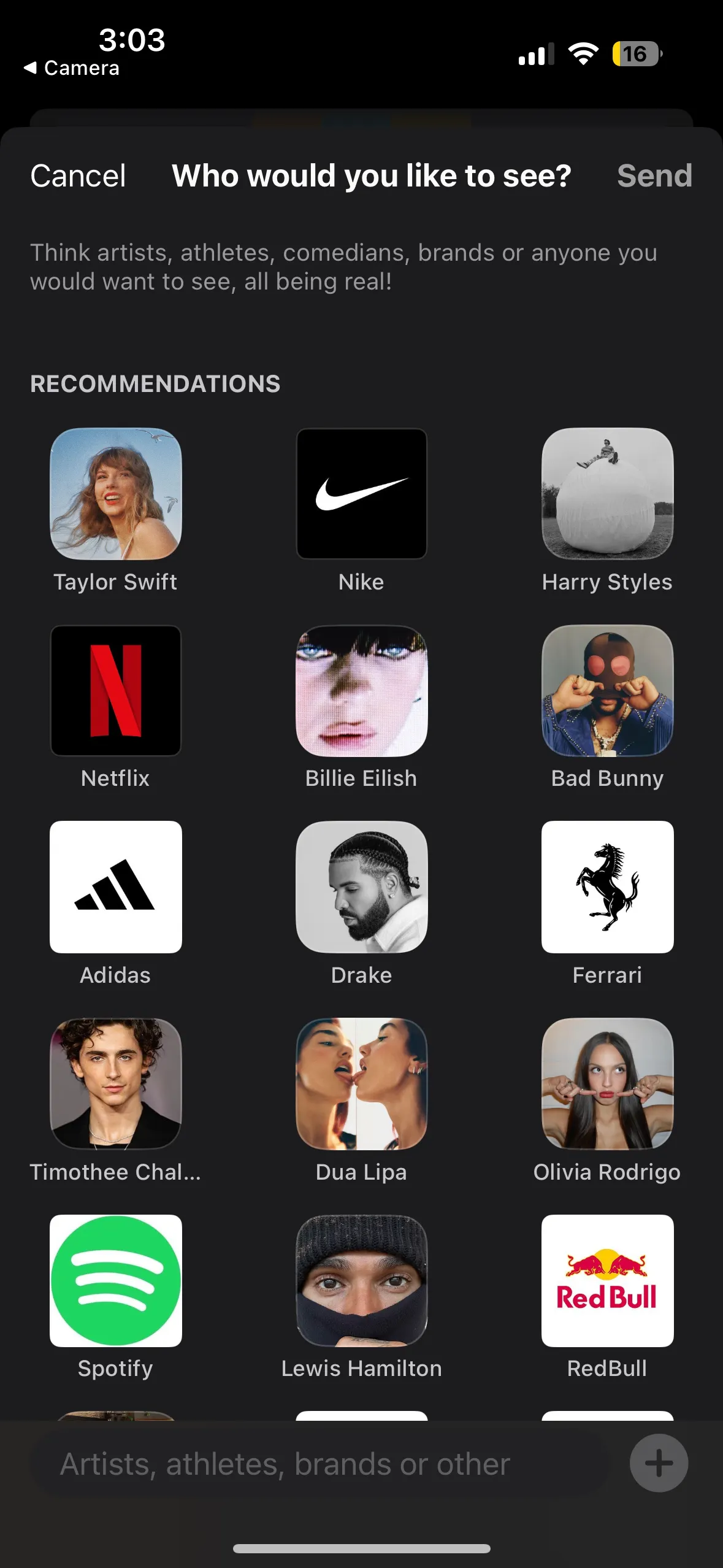Select the Spotify tile
This screenshot has height=1568, width=723.
coord(116,1281)
